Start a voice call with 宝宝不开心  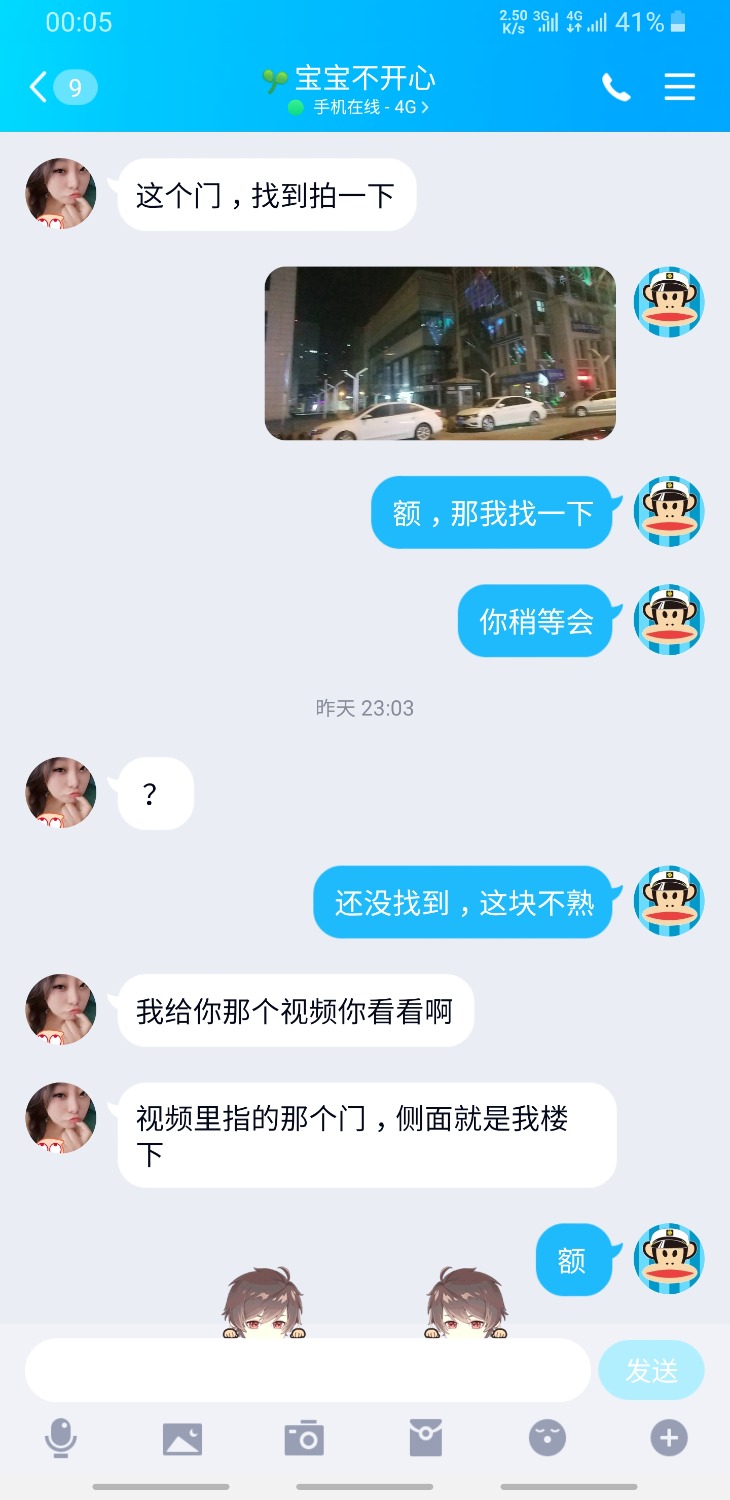(616, 88)
